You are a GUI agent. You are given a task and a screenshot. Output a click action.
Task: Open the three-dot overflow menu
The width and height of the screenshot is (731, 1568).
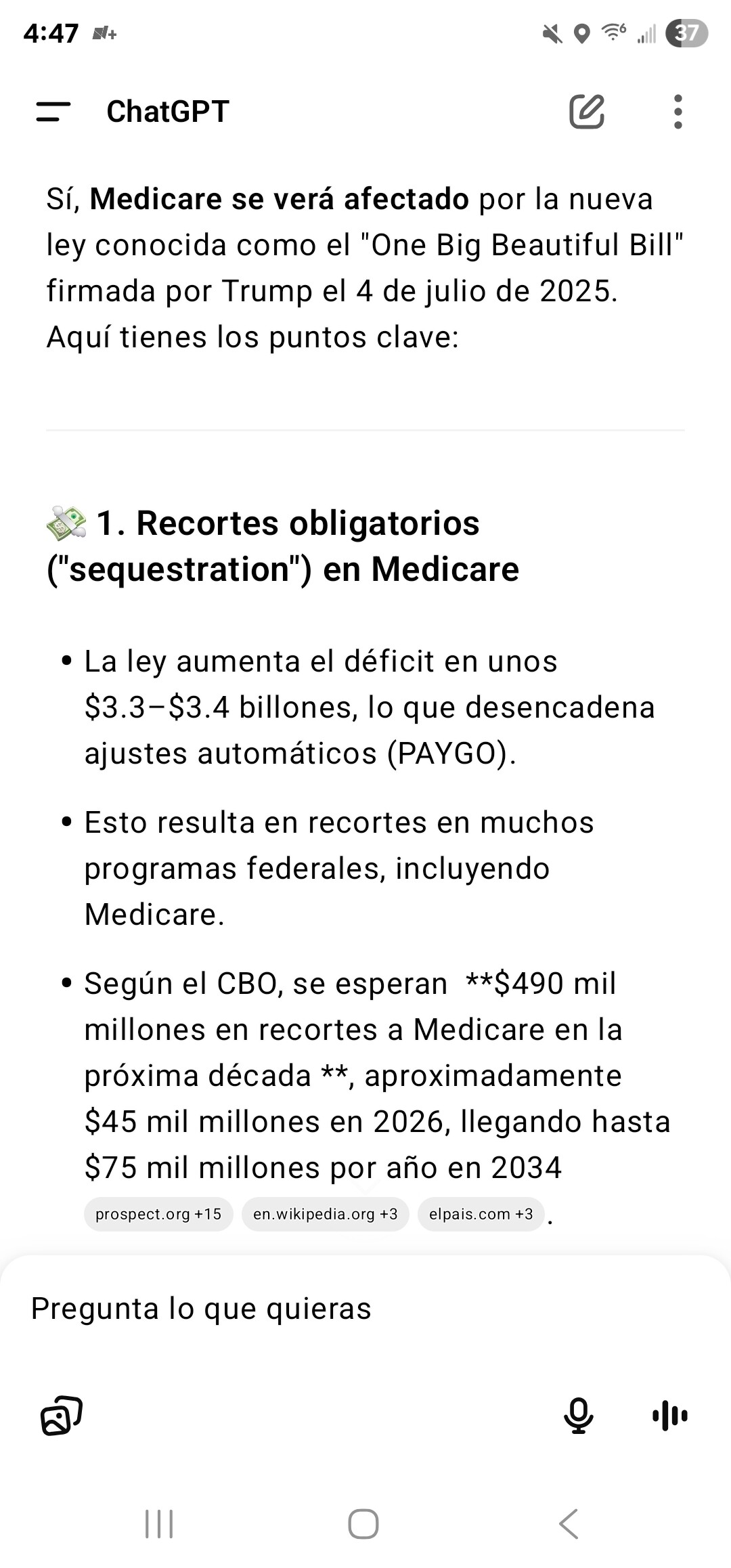678,112
